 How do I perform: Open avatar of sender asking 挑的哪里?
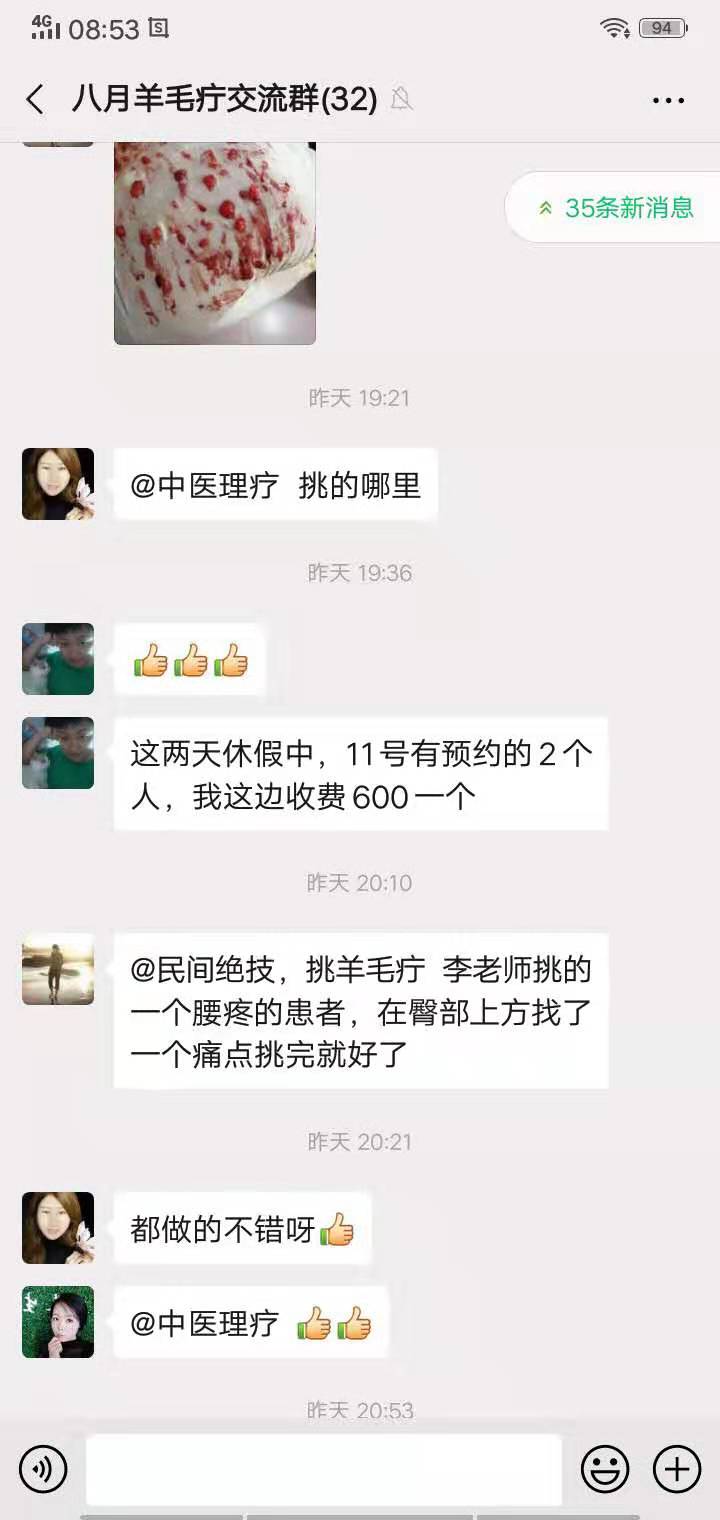click(x=58, y=484)
